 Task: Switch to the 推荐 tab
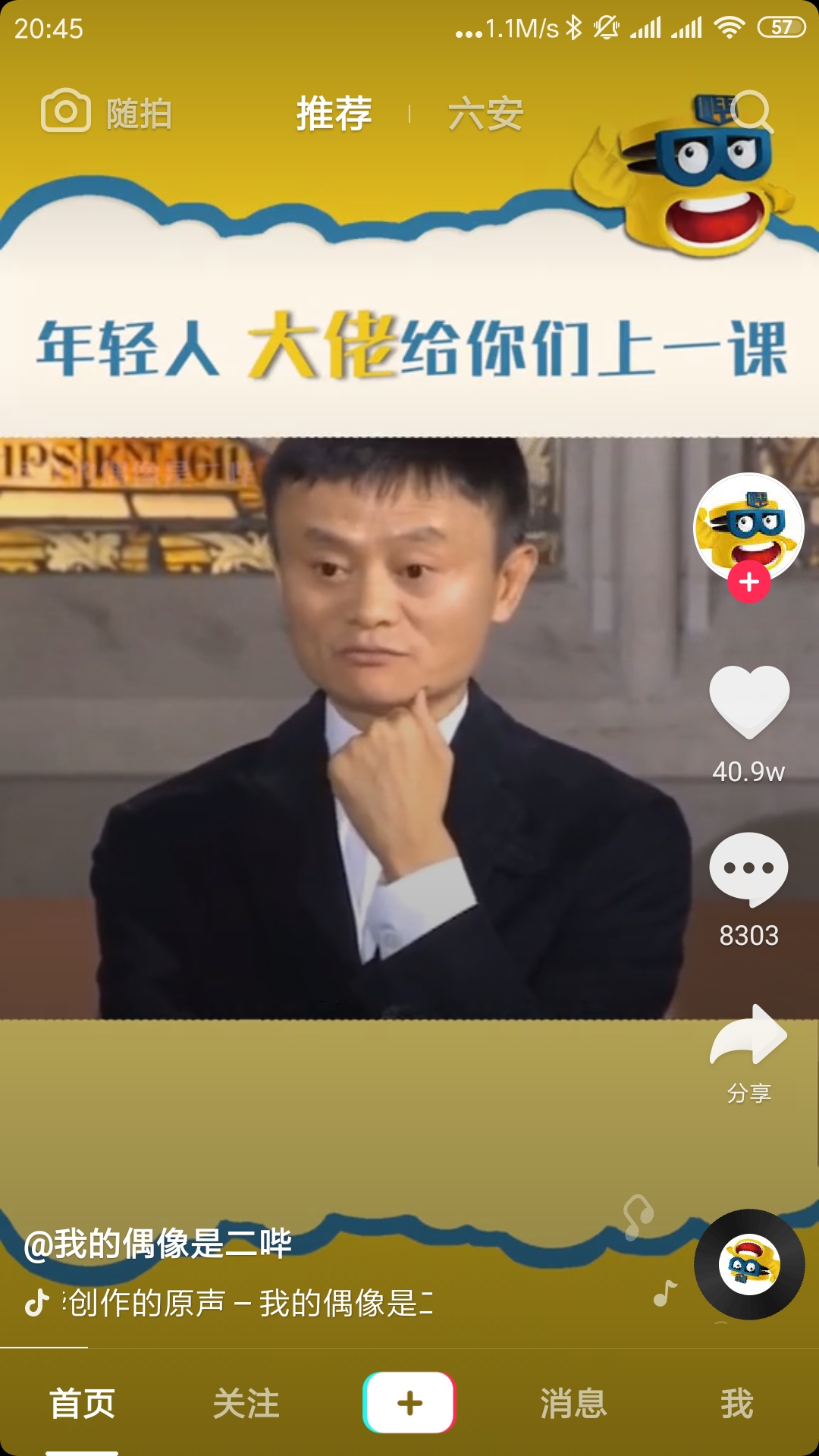334,114
